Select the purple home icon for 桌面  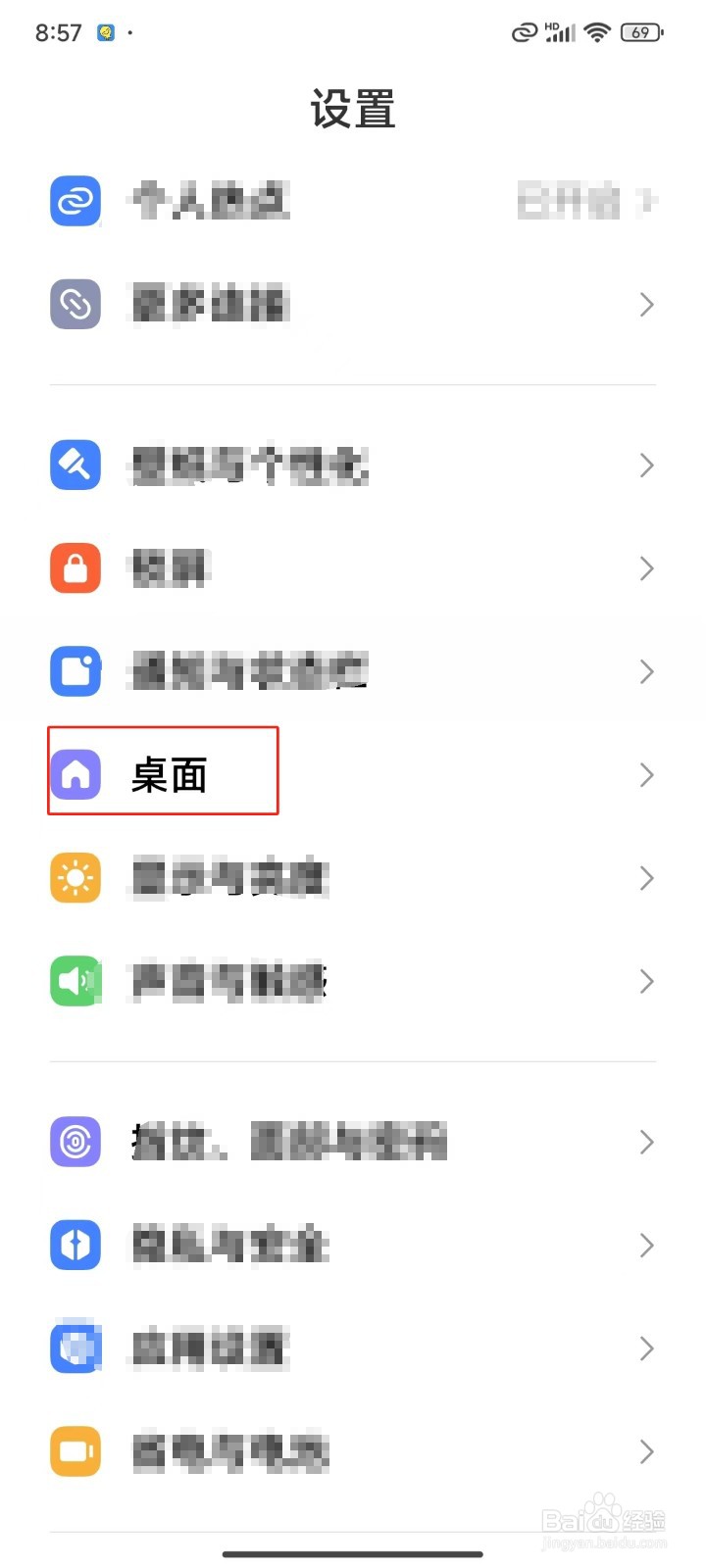coord(75,774)
